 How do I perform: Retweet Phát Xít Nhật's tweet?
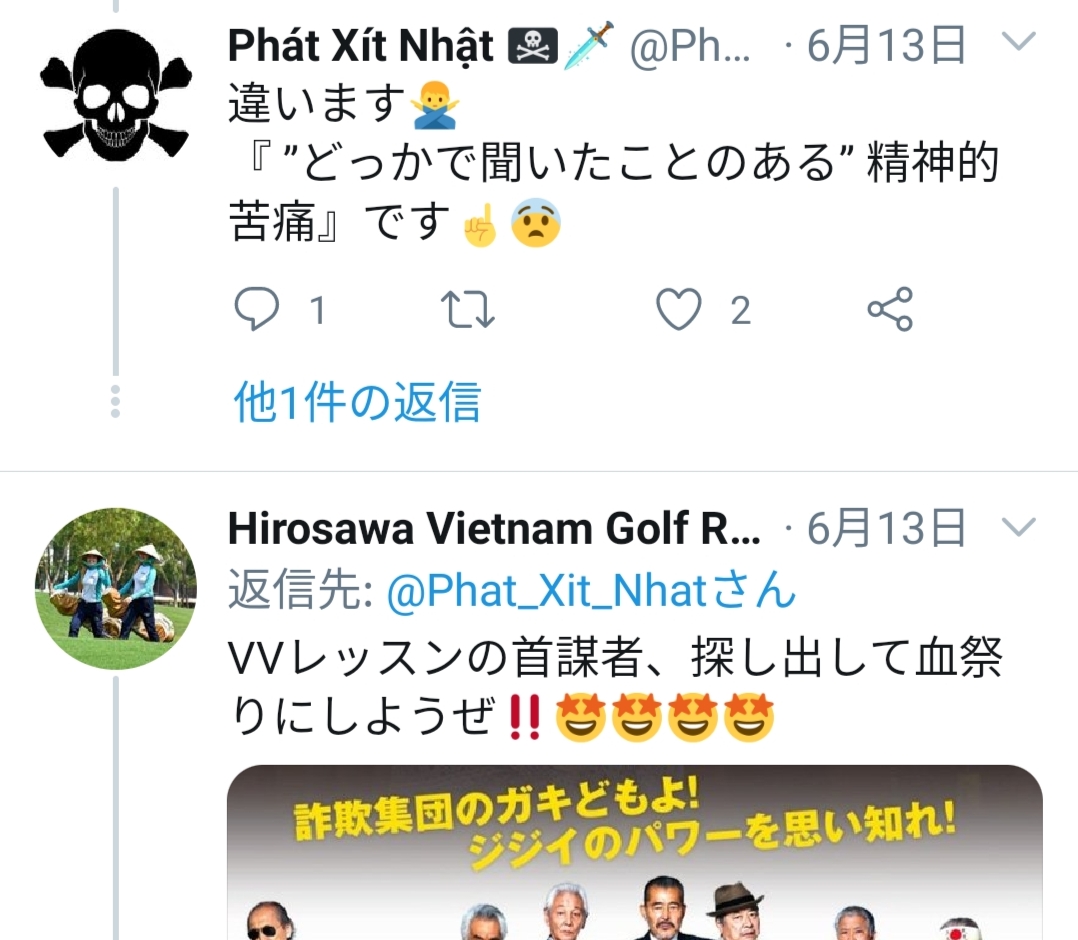click(x=468, y=310)
